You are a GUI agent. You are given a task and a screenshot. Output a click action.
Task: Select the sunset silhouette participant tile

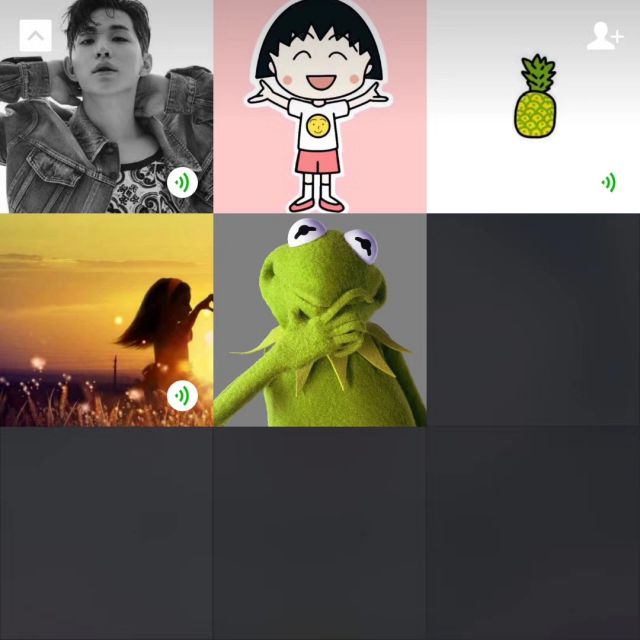pyautogui.click(x=106, y=320)
